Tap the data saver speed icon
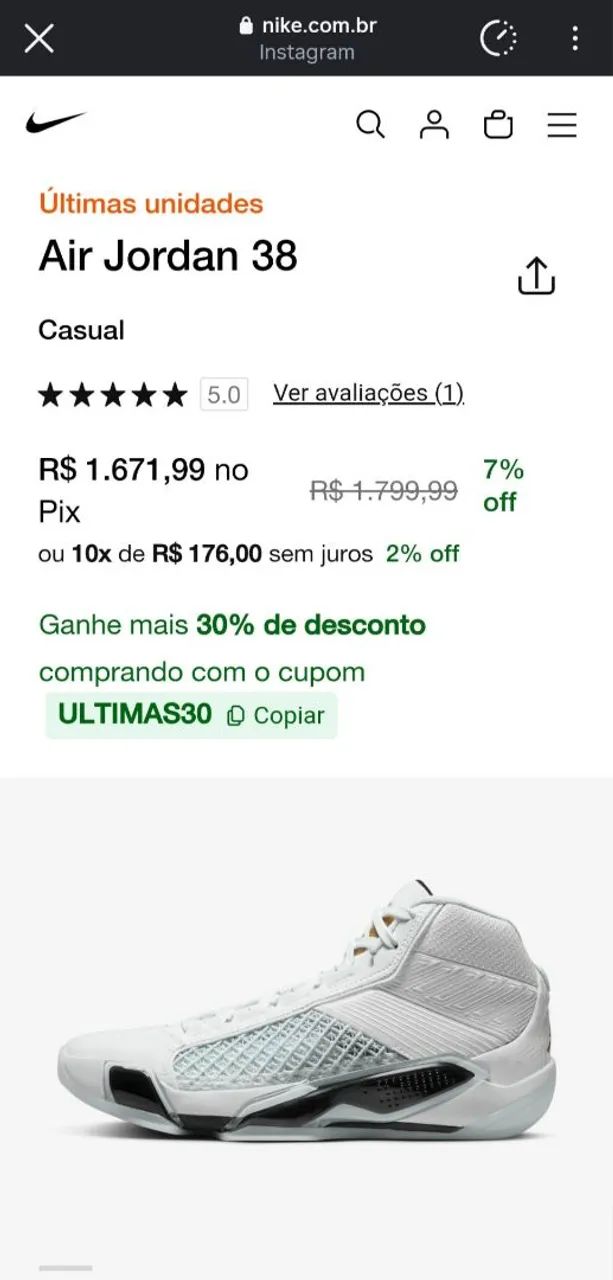The image size is (613, 1280). [x=498, y=39]
